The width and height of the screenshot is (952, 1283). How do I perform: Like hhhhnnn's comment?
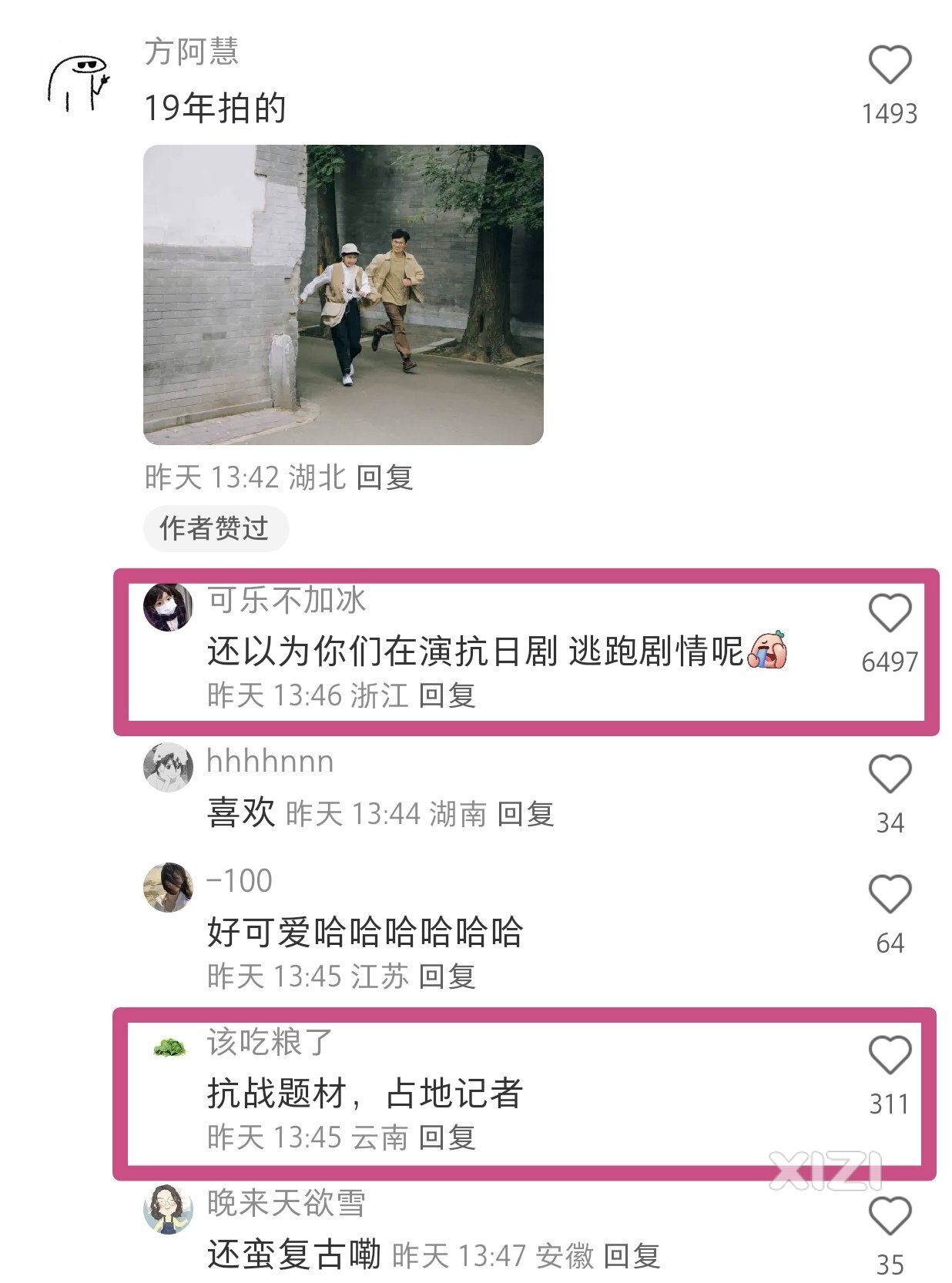[x=890, y=774]
